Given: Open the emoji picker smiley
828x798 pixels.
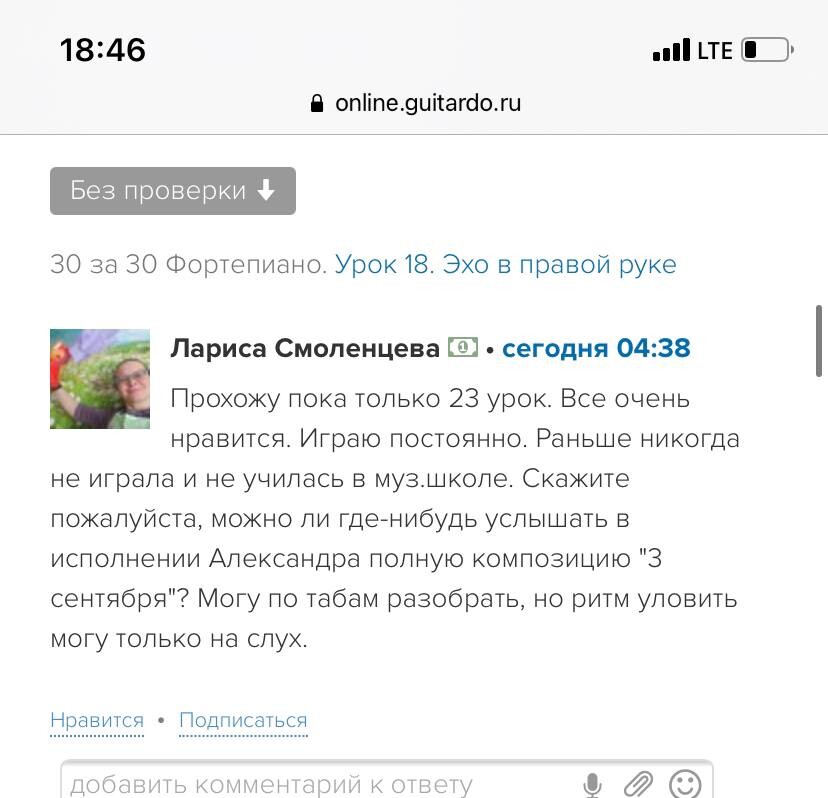Looking at the screenshot, I should [685, 785].
